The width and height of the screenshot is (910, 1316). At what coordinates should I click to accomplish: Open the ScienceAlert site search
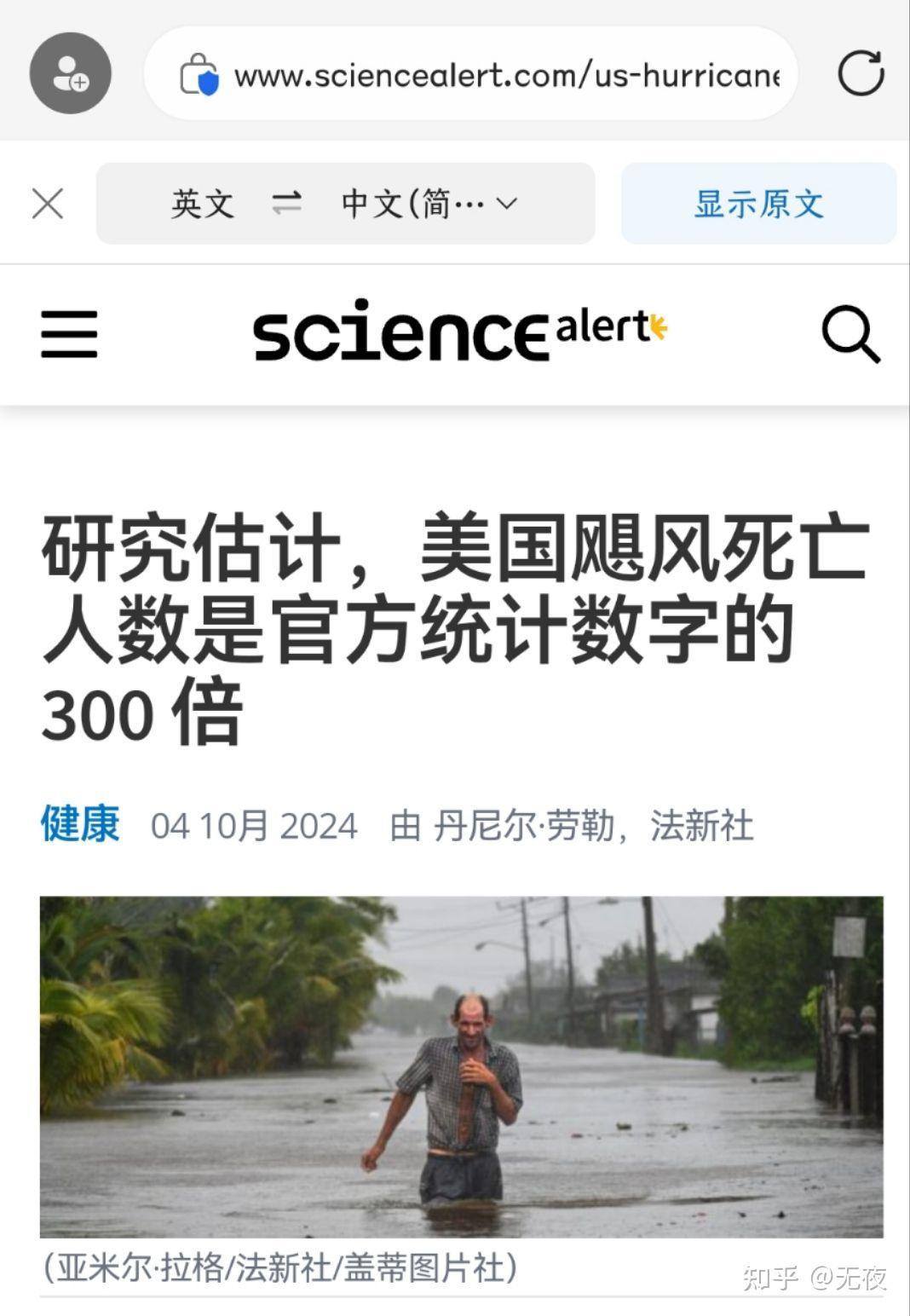click(x=850, y=333)
